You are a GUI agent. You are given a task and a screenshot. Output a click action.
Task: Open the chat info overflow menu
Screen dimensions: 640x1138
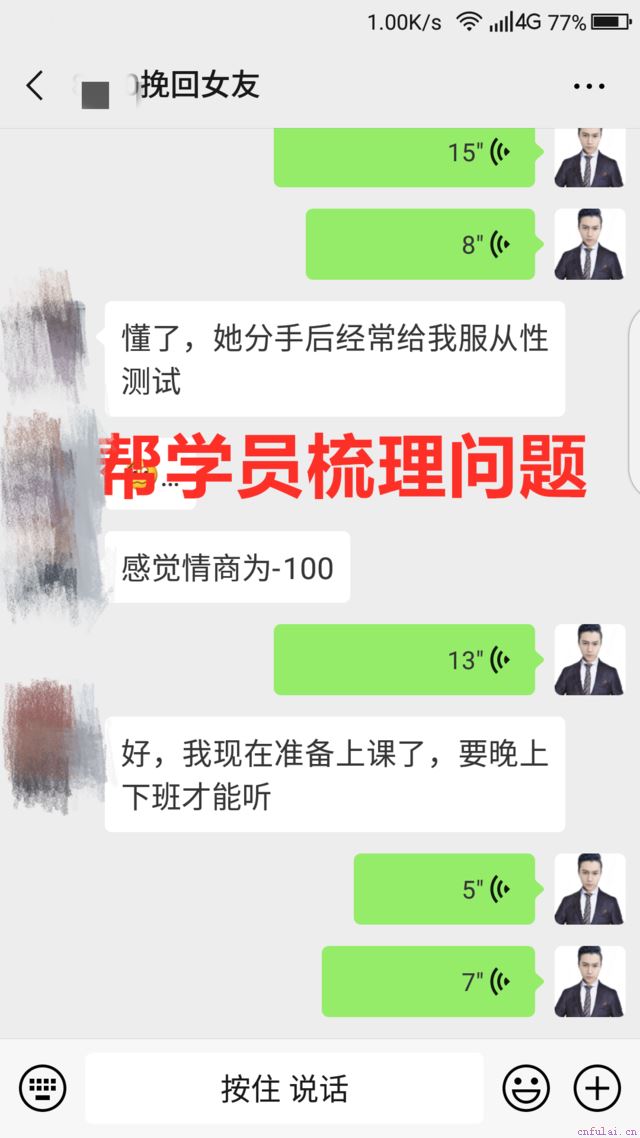pos(589,87)
